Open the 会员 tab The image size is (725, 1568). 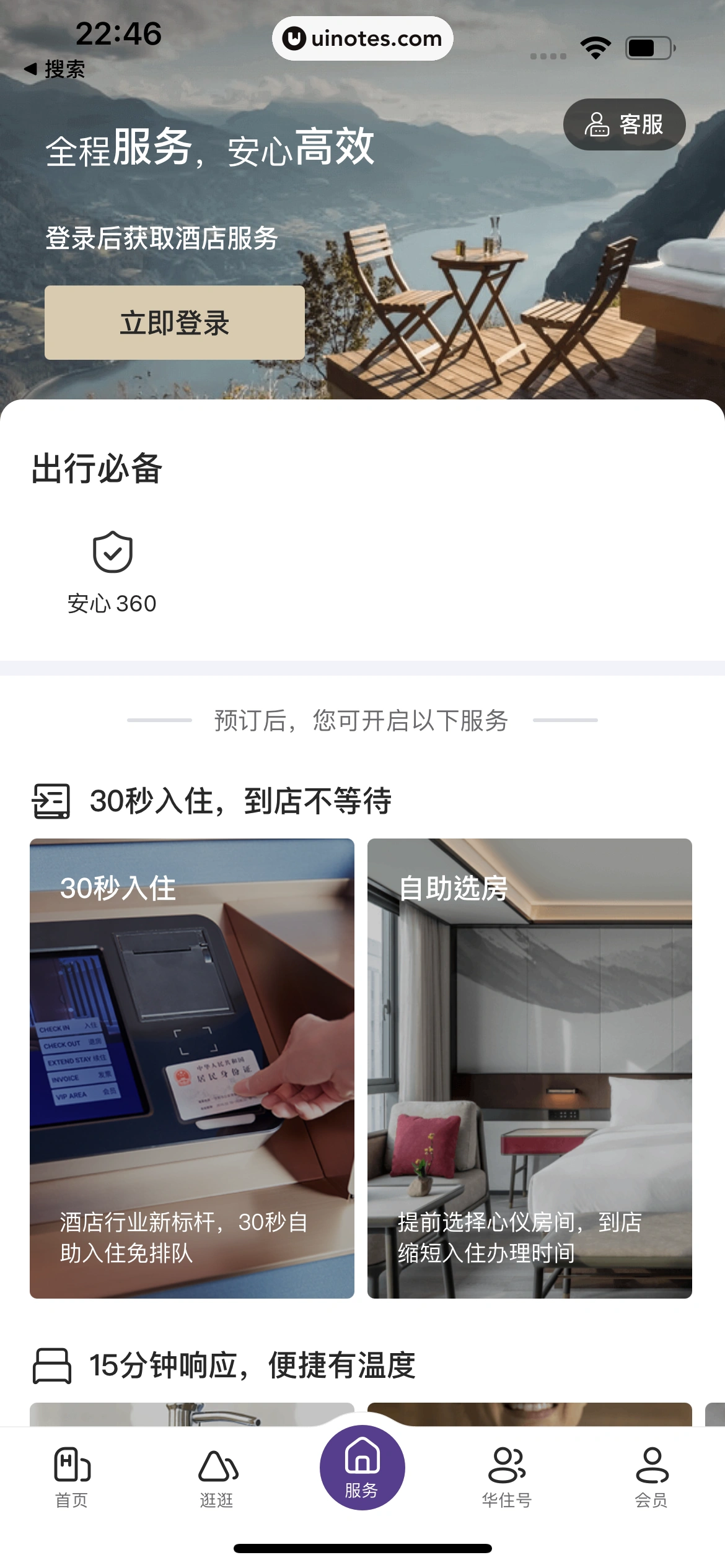tap(651, 1476)
